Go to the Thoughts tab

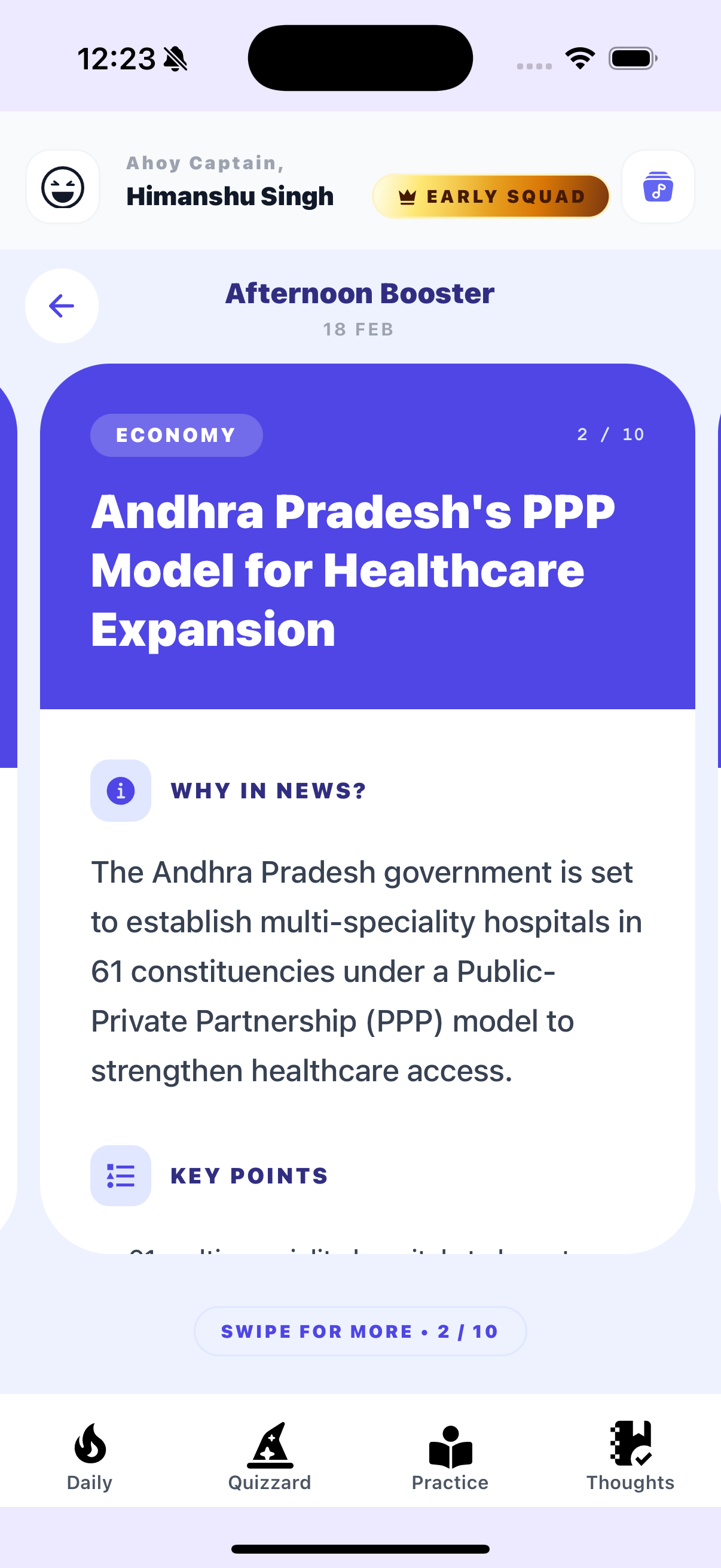630,1456
